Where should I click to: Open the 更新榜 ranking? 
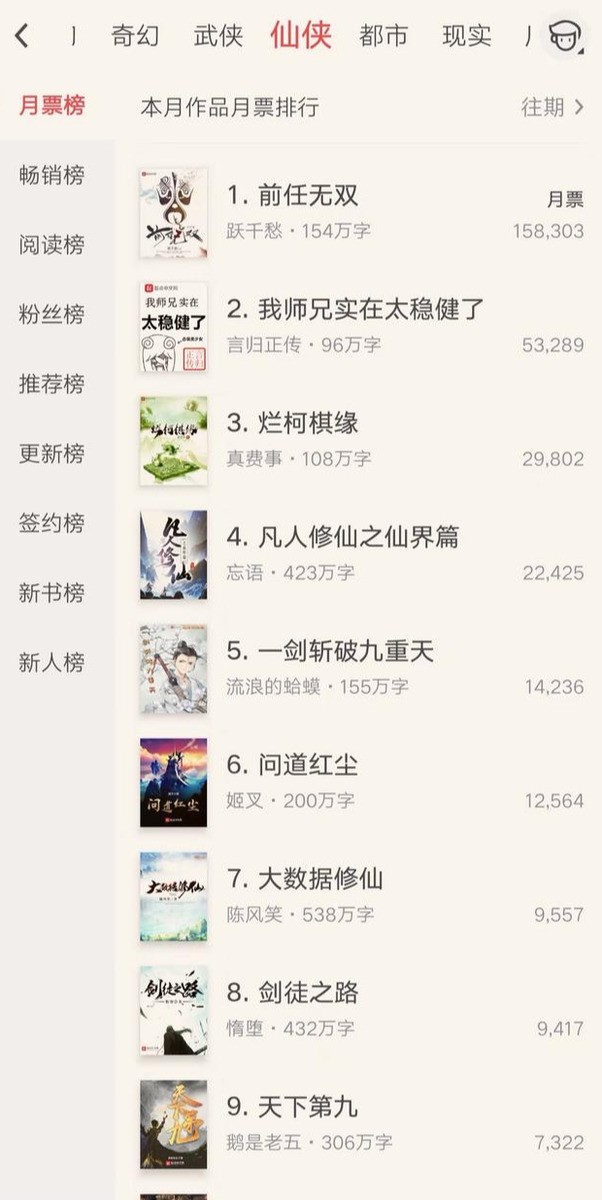click(52, 454)
